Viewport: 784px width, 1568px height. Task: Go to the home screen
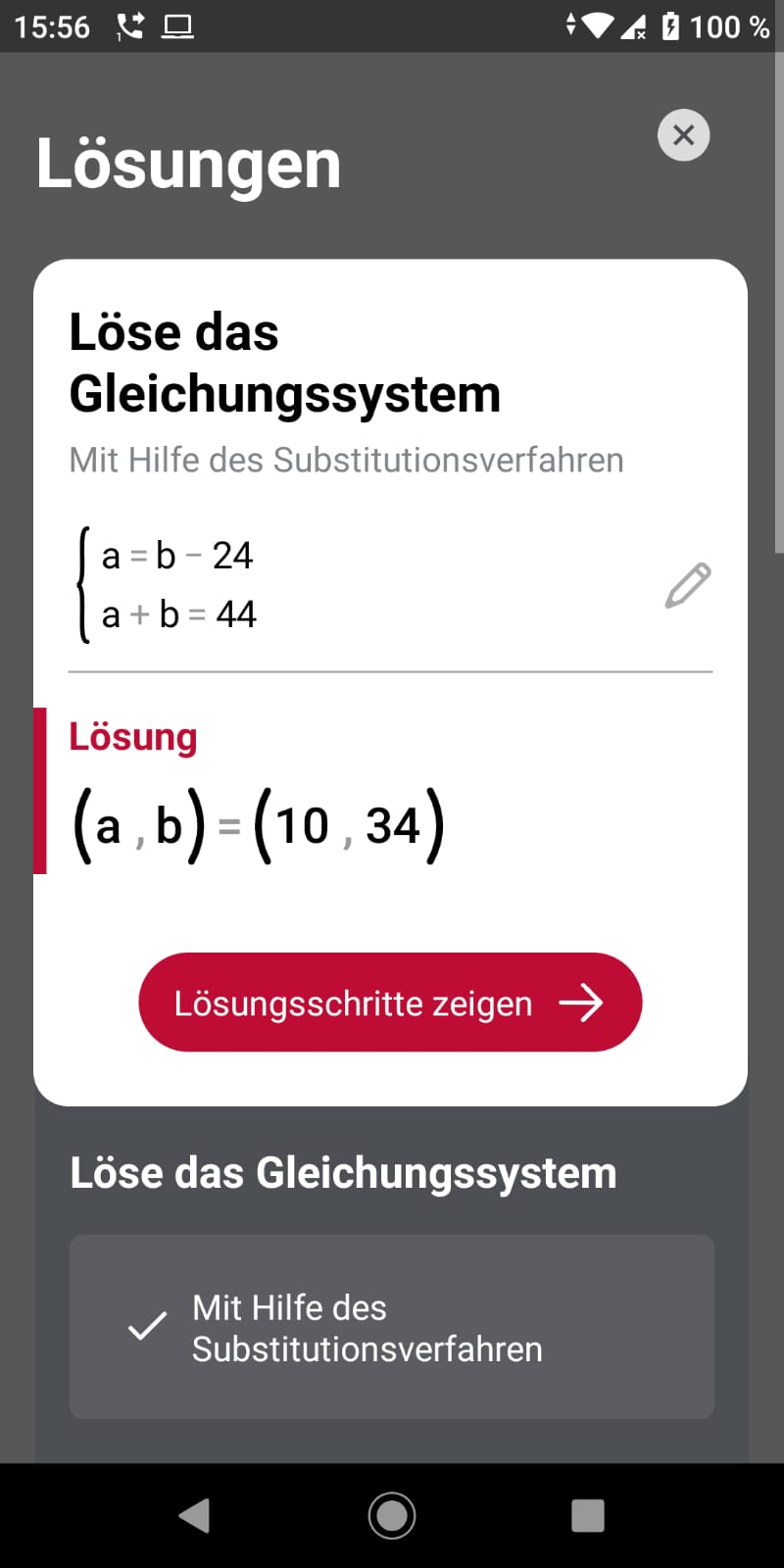click(x=392, y=1515)
